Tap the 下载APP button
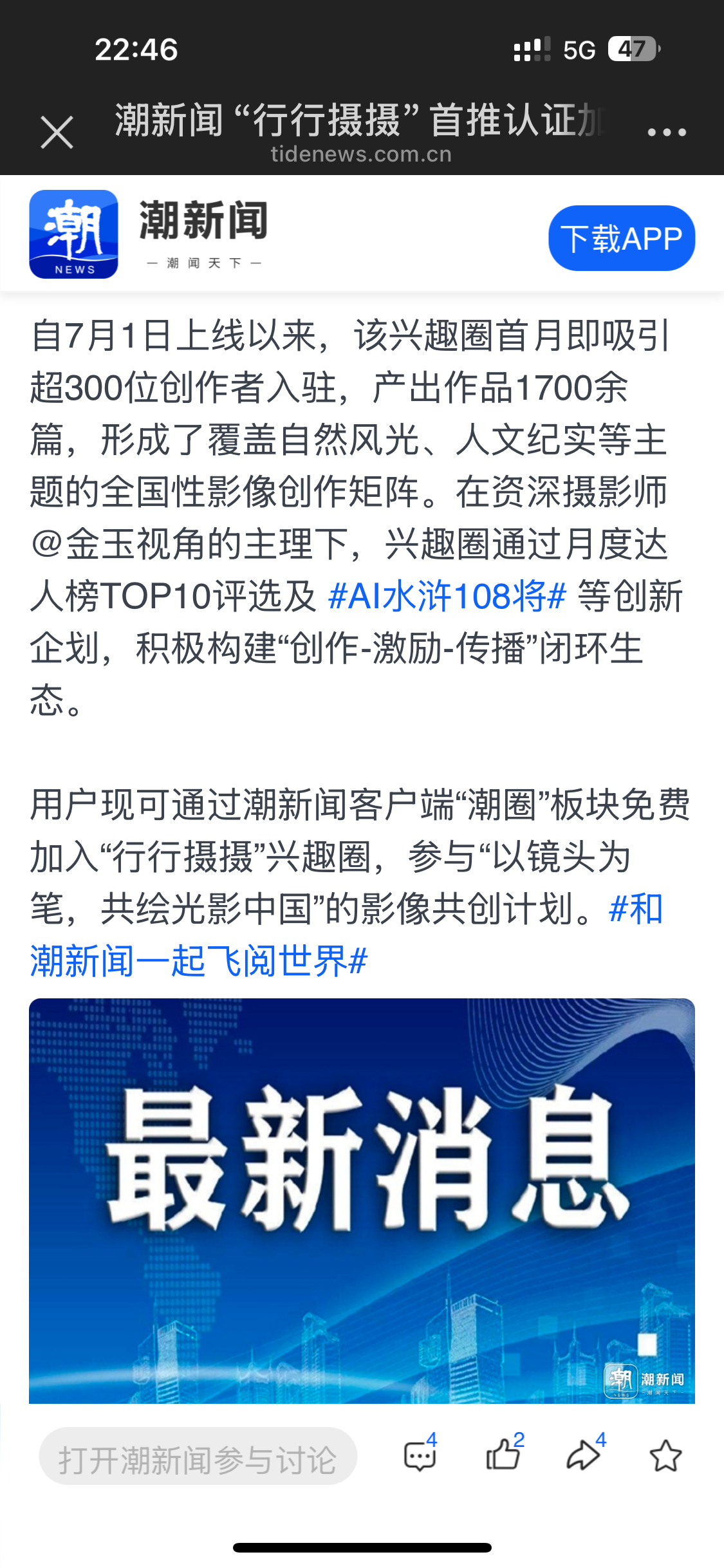 point(621,238)
